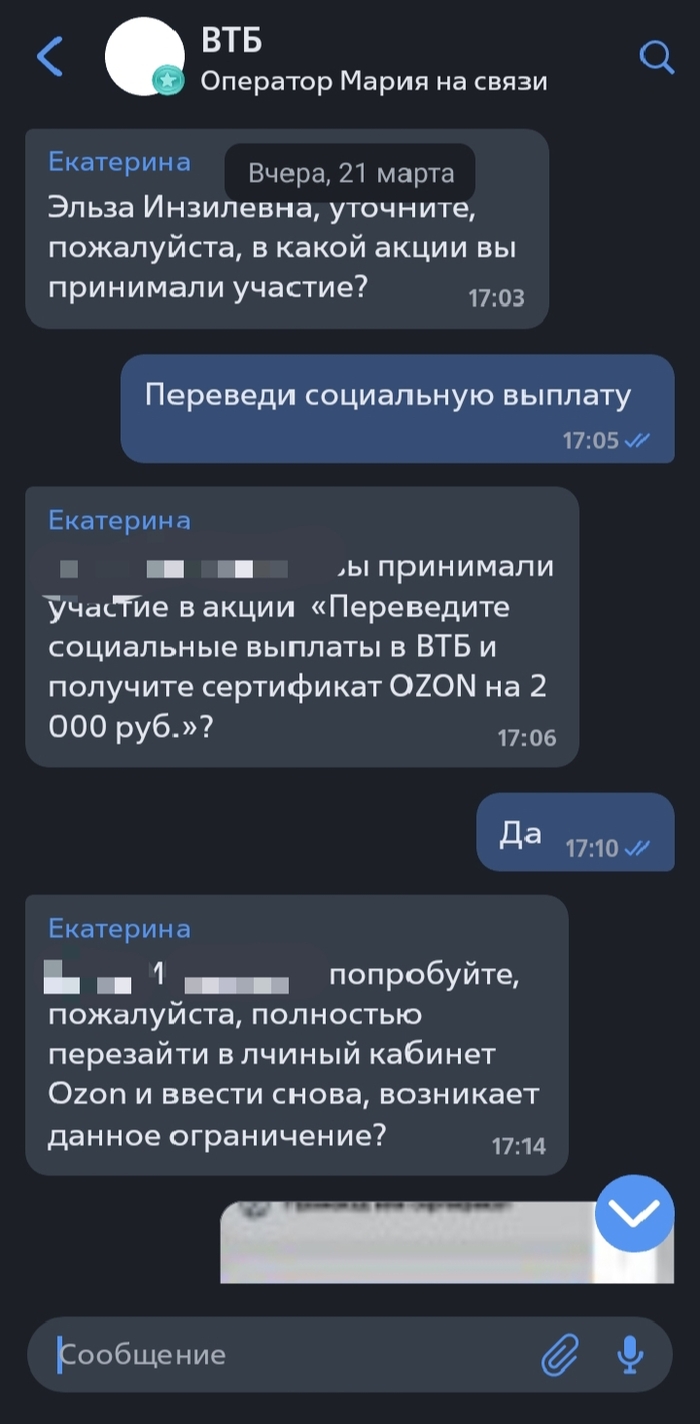The height and width of the screenshot is (1424, 700).
Task: Attach a file with the paperclip
Action: [x=560, y=1355]
